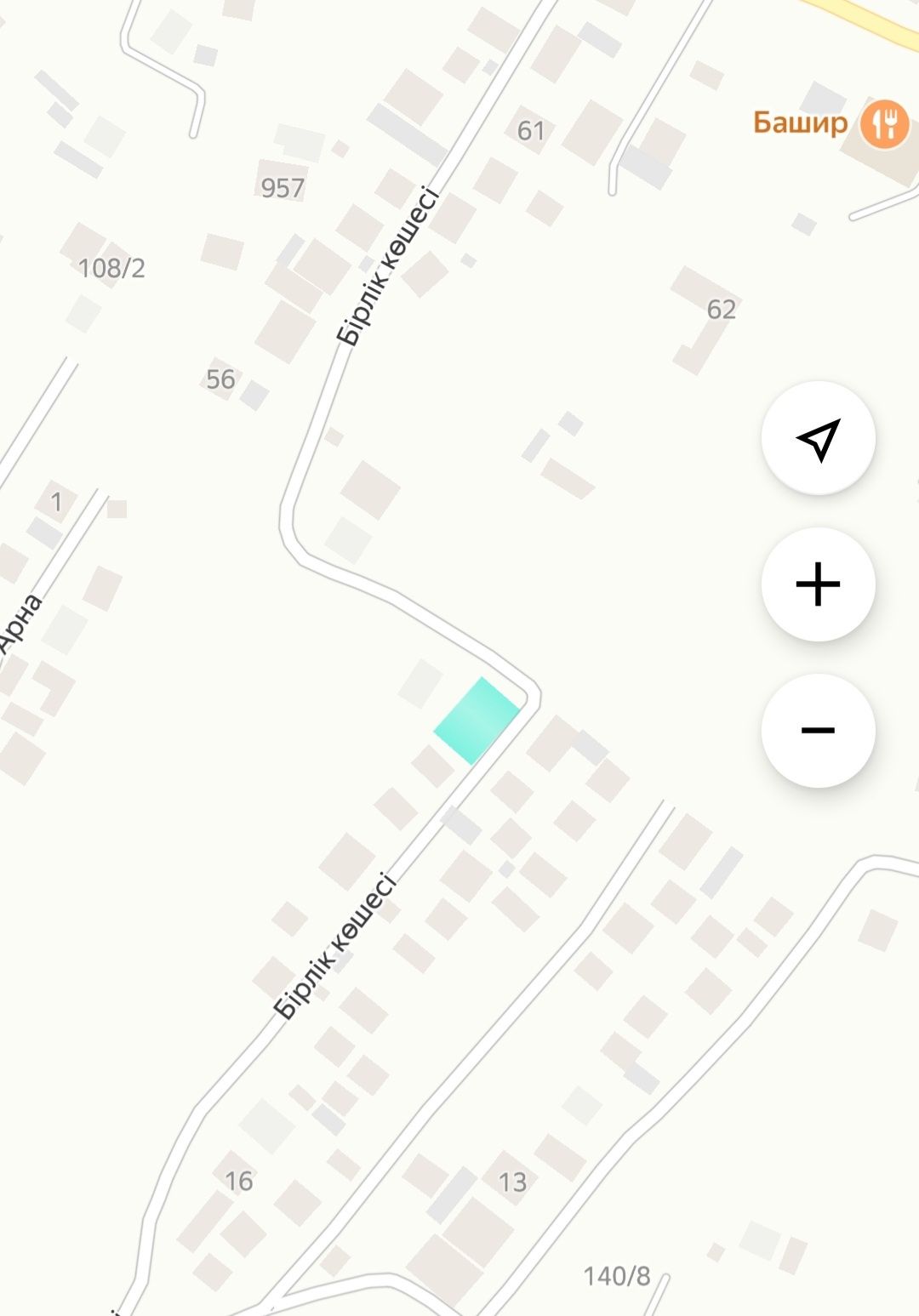
Task: Select the highlighted turquoise building
Action: [477, 721]
